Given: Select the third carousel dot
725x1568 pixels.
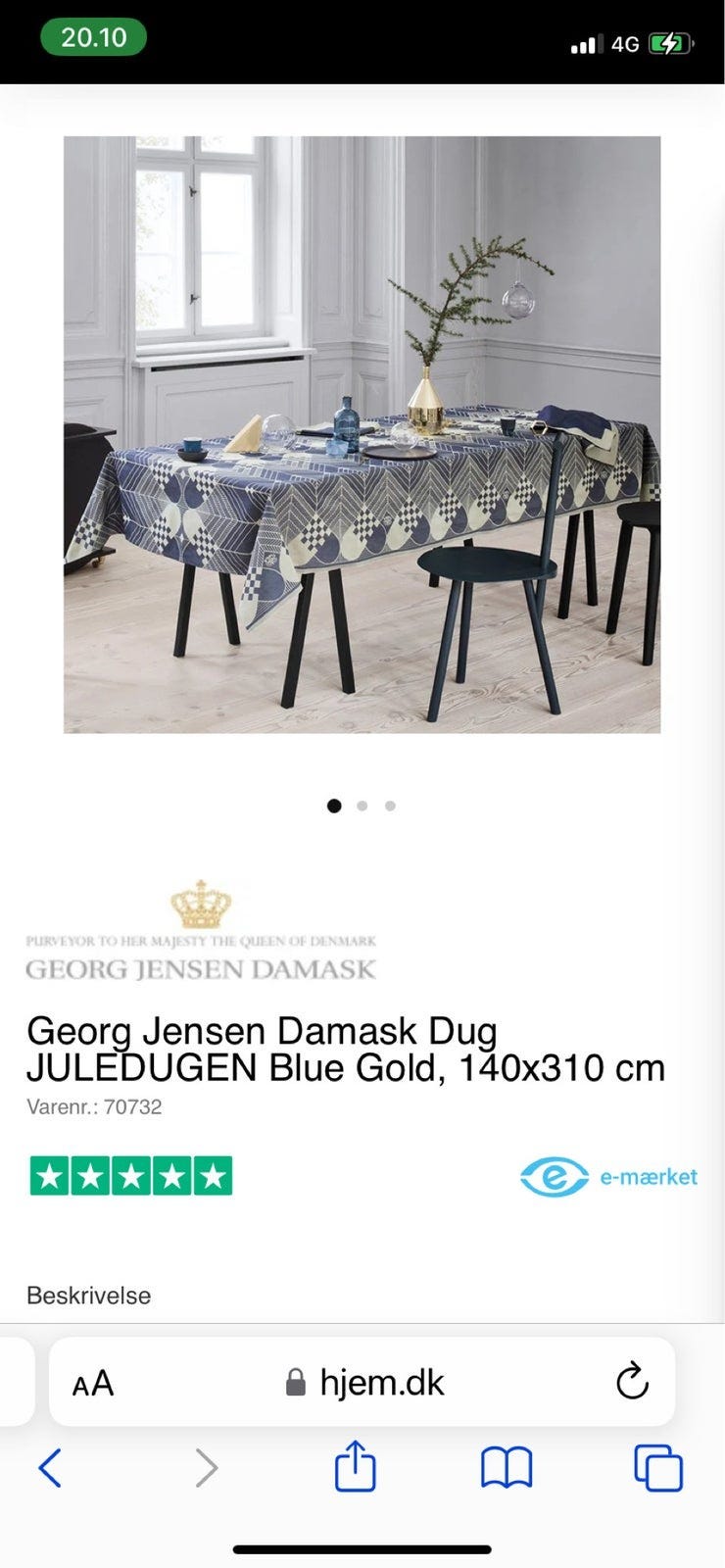Looking at the screenshot, I should 390,806.
